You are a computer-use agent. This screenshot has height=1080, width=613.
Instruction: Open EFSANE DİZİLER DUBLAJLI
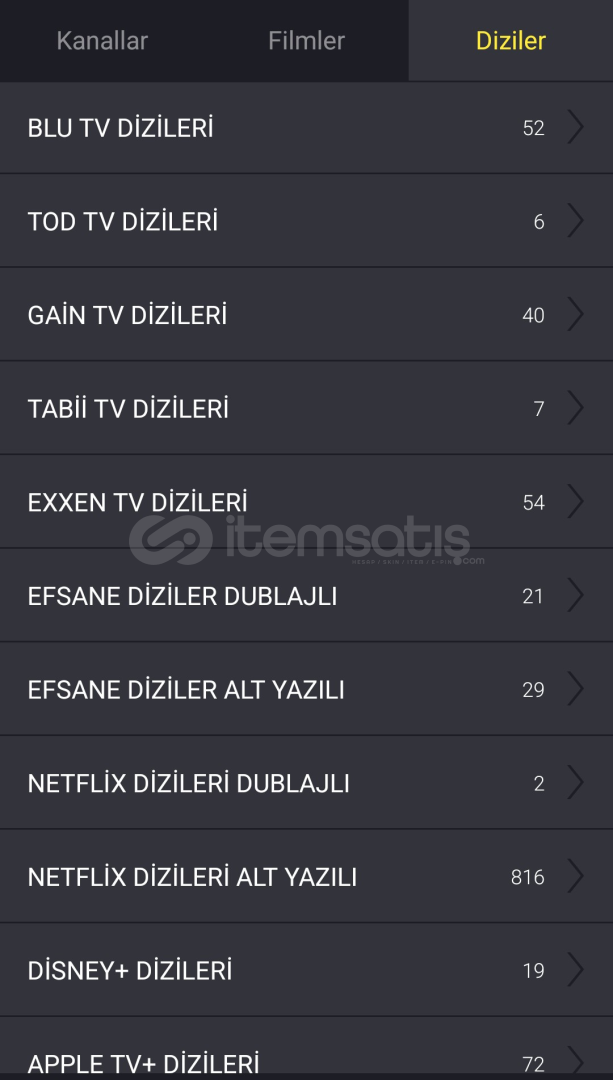click(306, 596)
